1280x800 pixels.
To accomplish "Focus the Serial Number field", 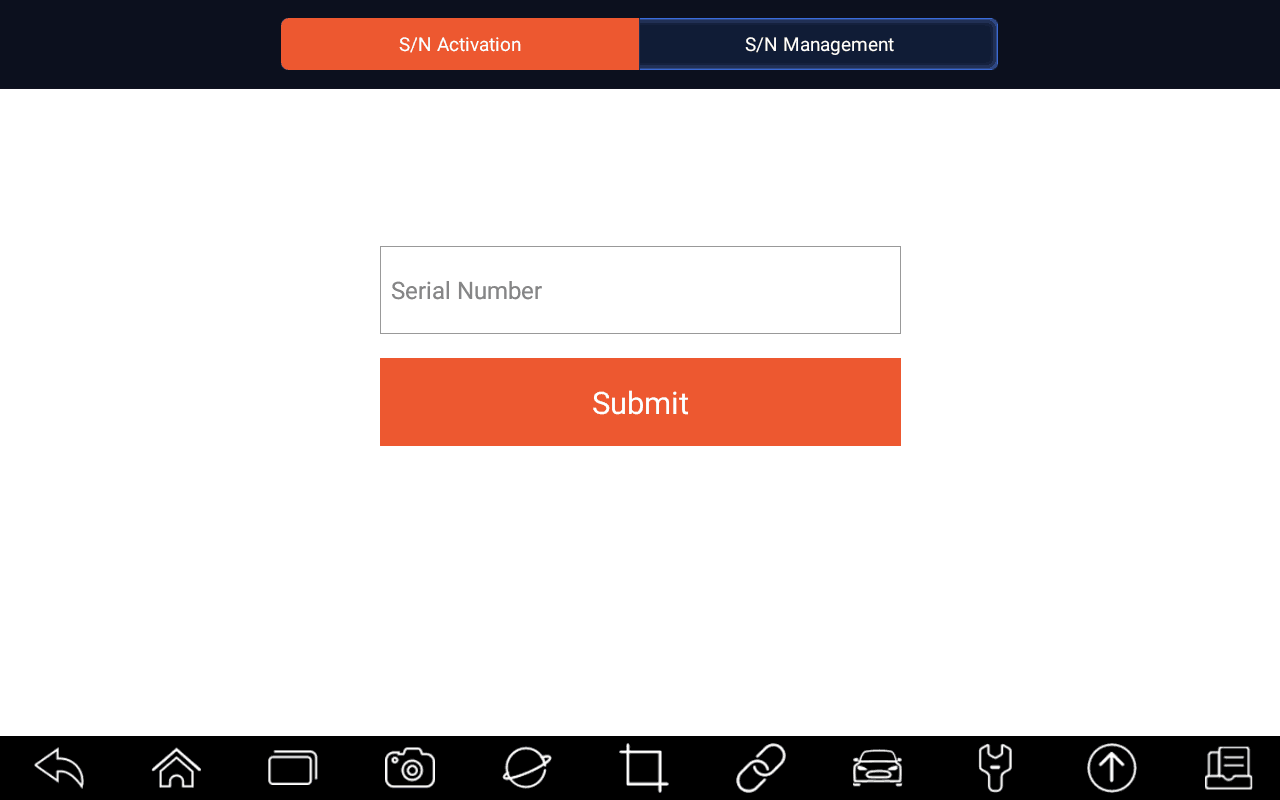I will (x=640, y=290).
